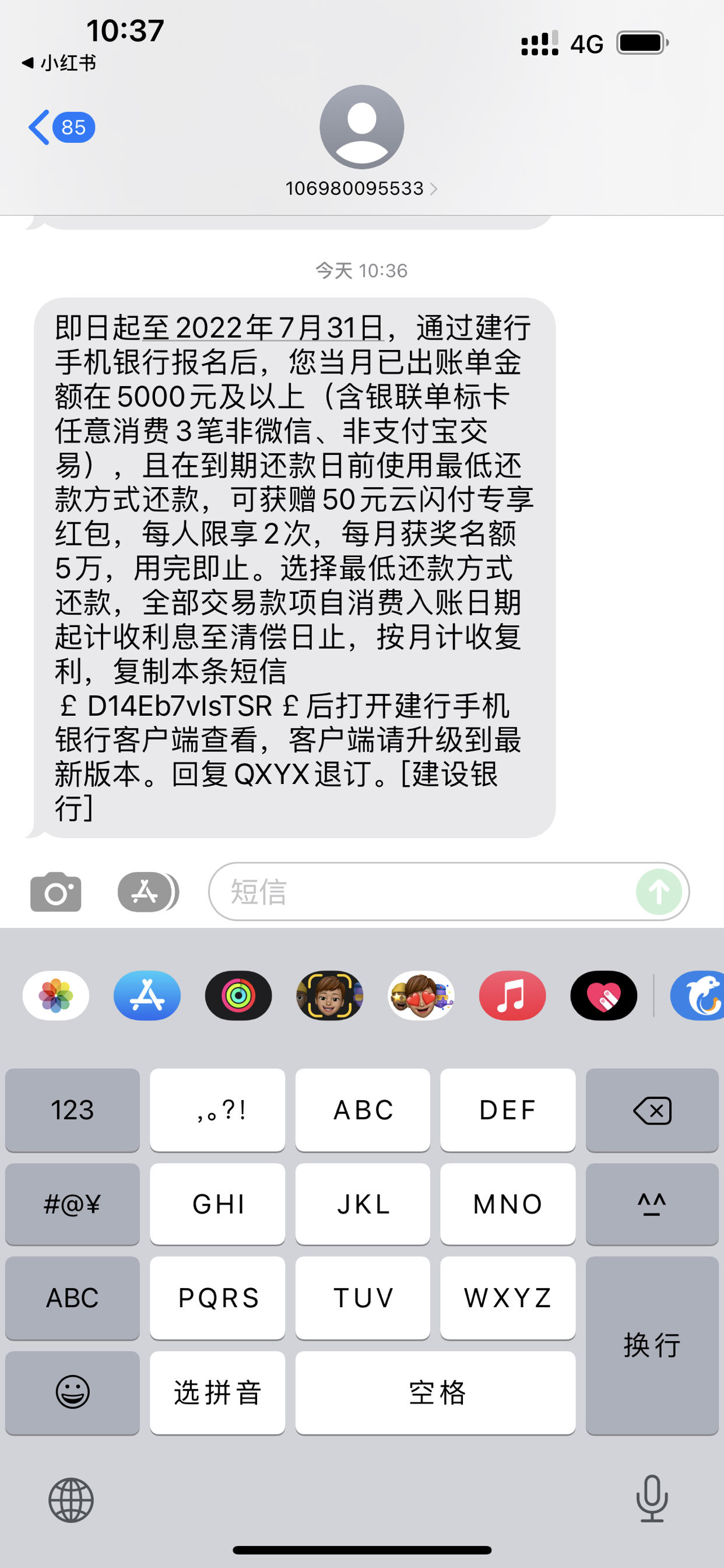This screenshot has width=724, height=1568.
Task: Start dictation with the microphone
Action: coord(652,1499)
